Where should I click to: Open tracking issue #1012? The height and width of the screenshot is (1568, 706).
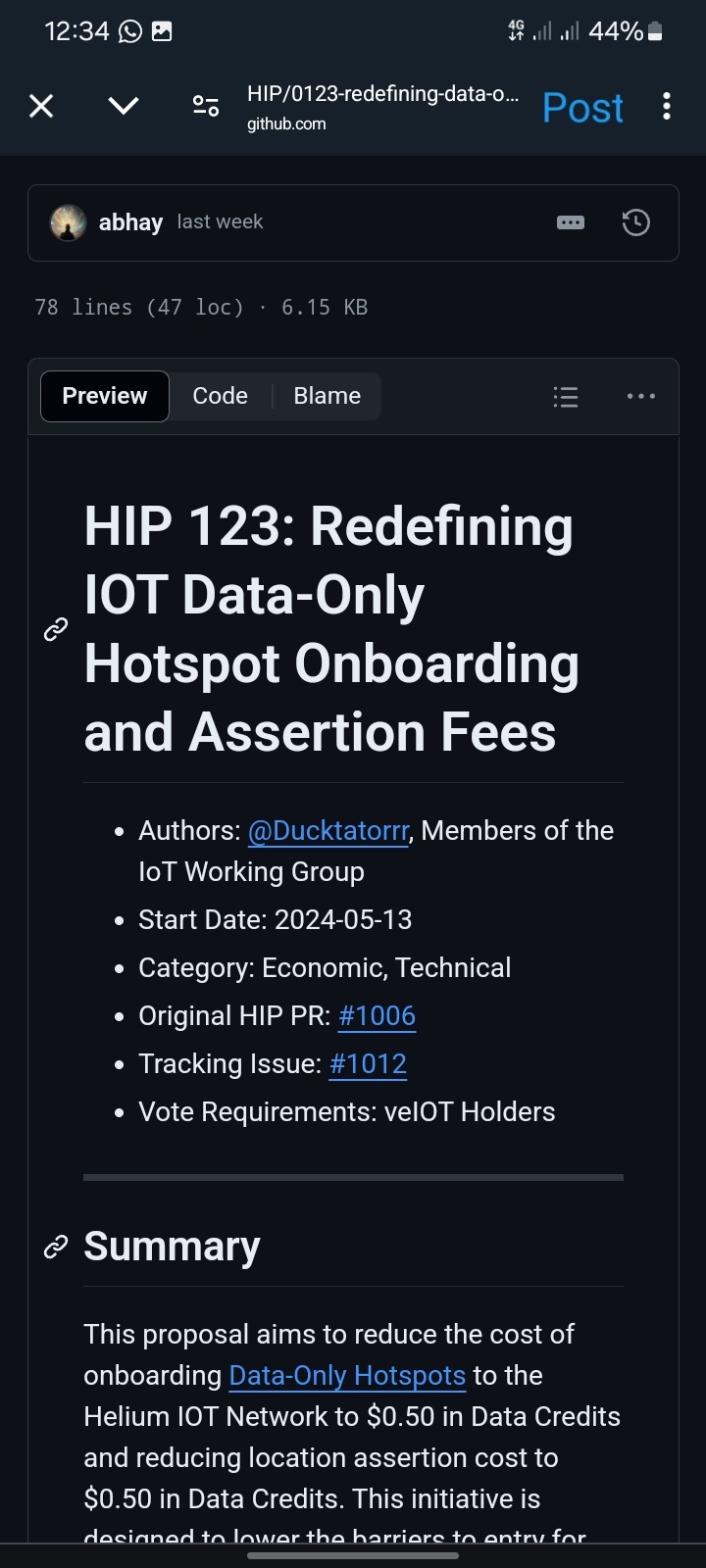[368, 1064]
